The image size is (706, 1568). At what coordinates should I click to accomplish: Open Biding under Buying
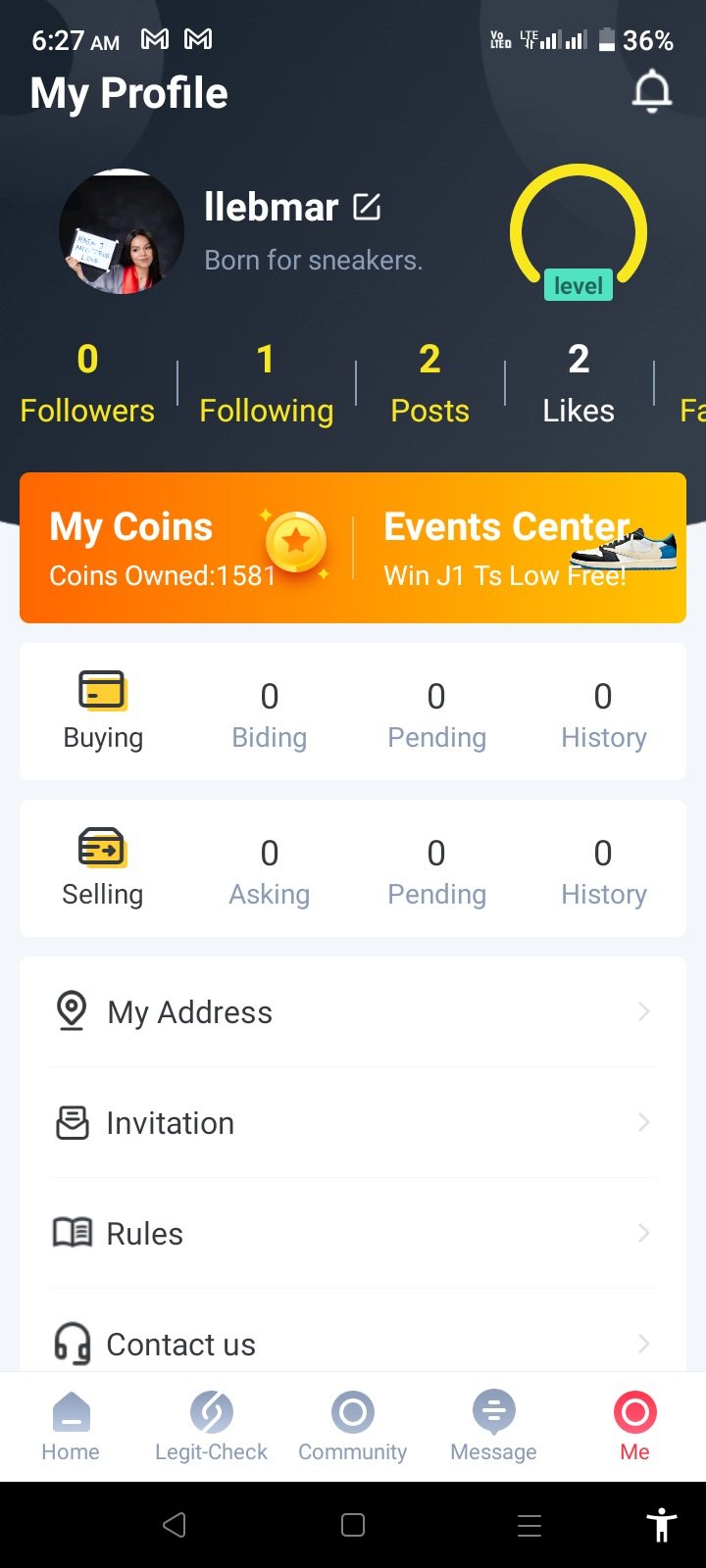tap(270, 714)
